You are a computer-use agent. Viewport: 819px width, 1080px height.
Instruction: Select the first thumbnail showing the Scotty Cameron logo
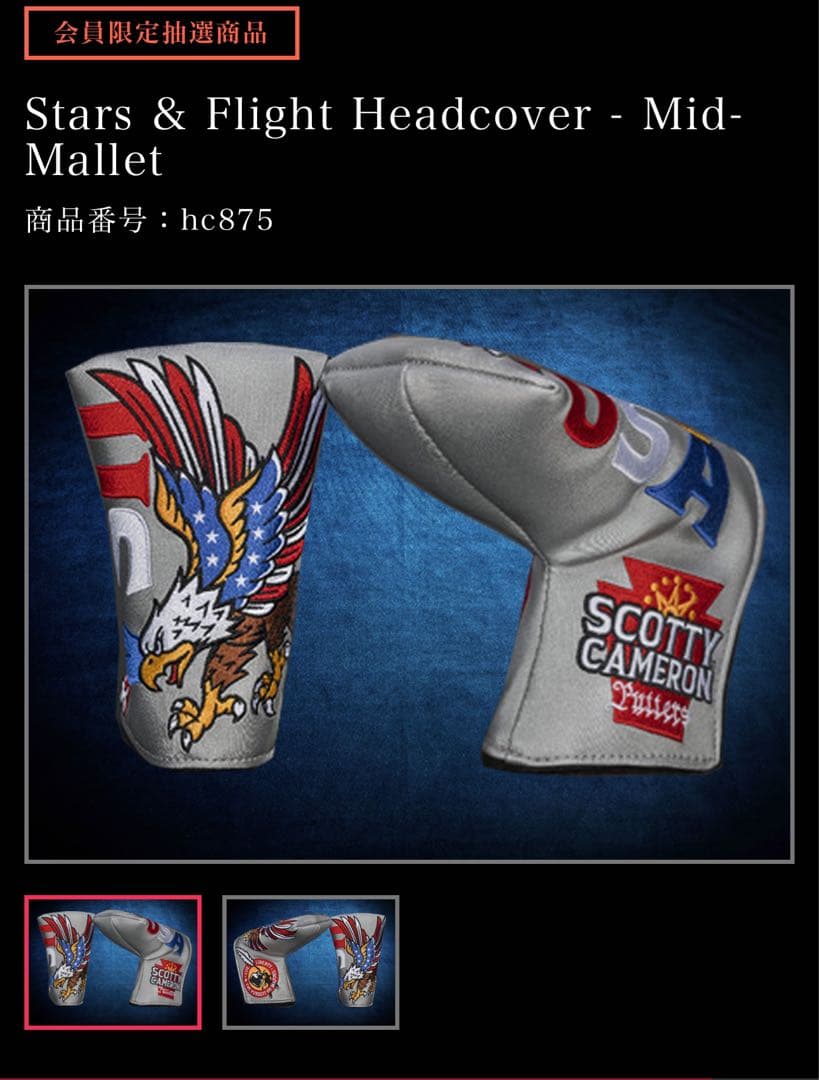pyautogui.click(x=113, y=961)
